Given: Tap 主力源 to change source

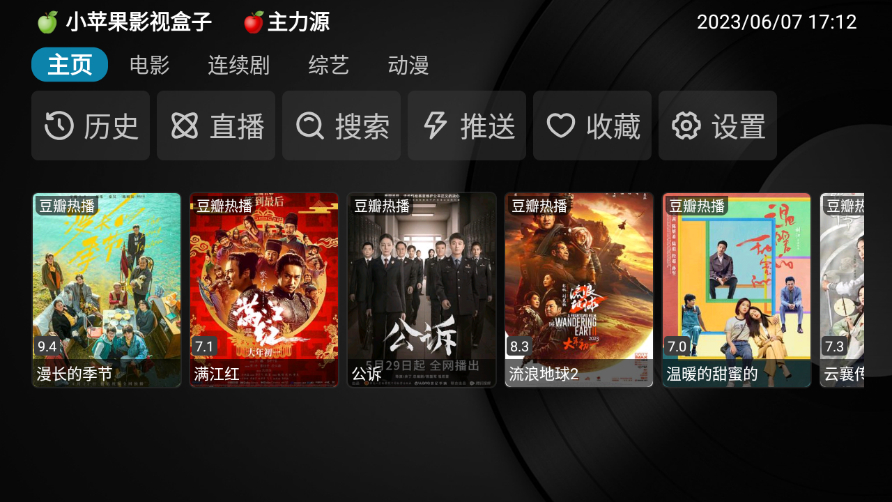Looking at the screenshot, I should (x=286, y=22).
